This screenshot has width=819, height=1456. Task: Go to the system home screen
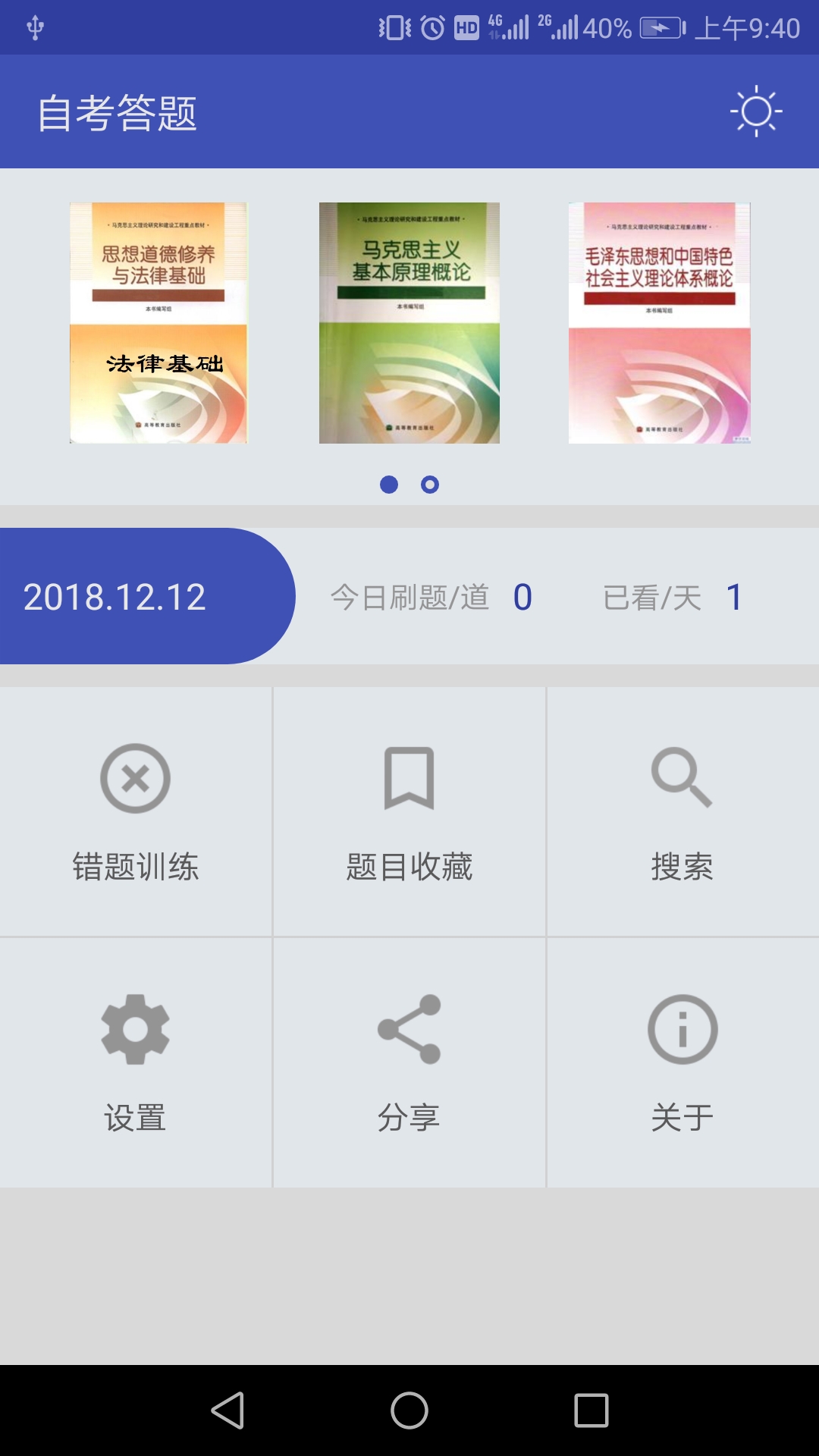(409, 1410)
